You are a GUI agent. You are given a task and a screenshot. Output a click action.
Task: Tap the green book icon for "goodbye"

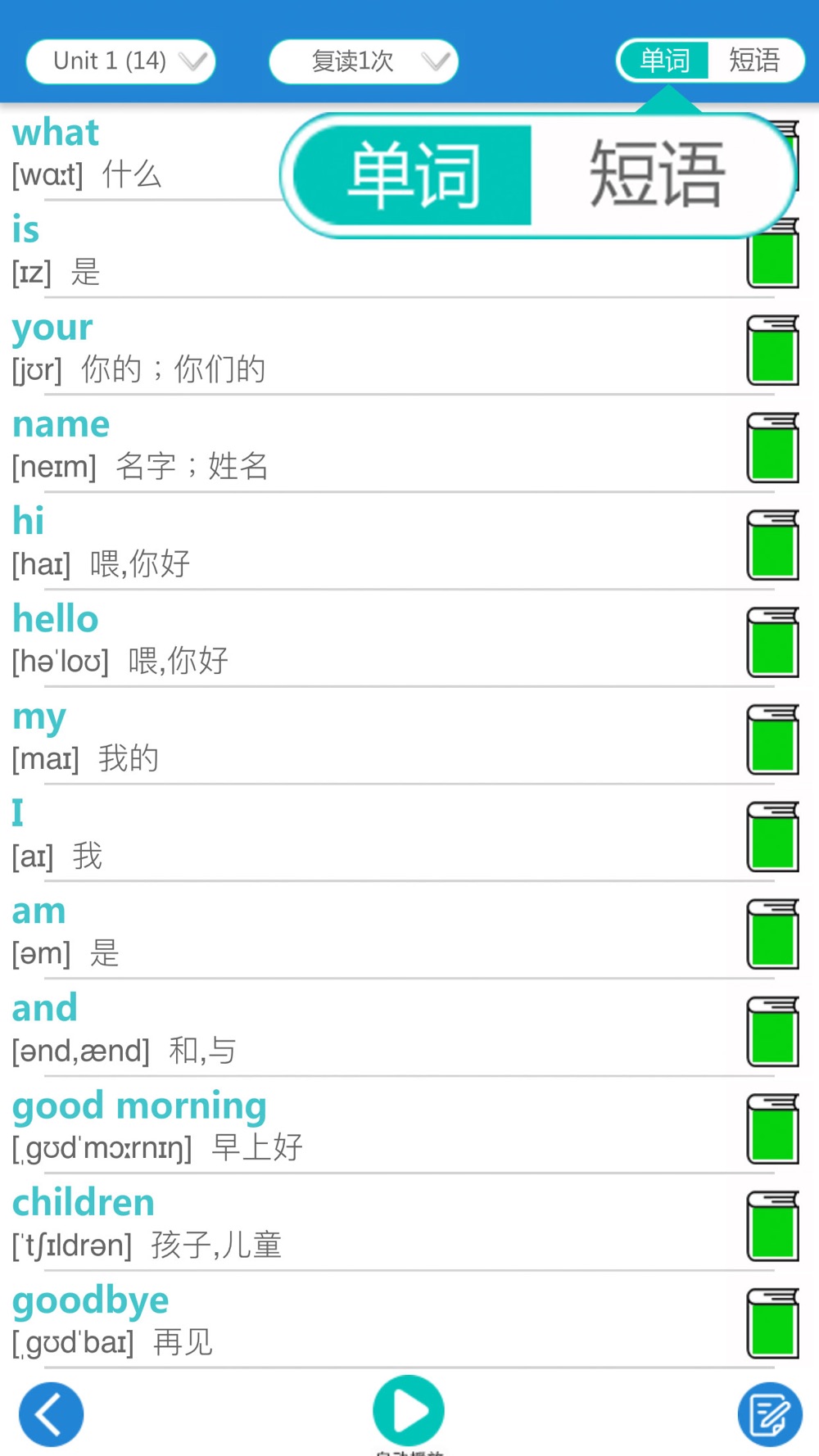(x=773, y=1323)
